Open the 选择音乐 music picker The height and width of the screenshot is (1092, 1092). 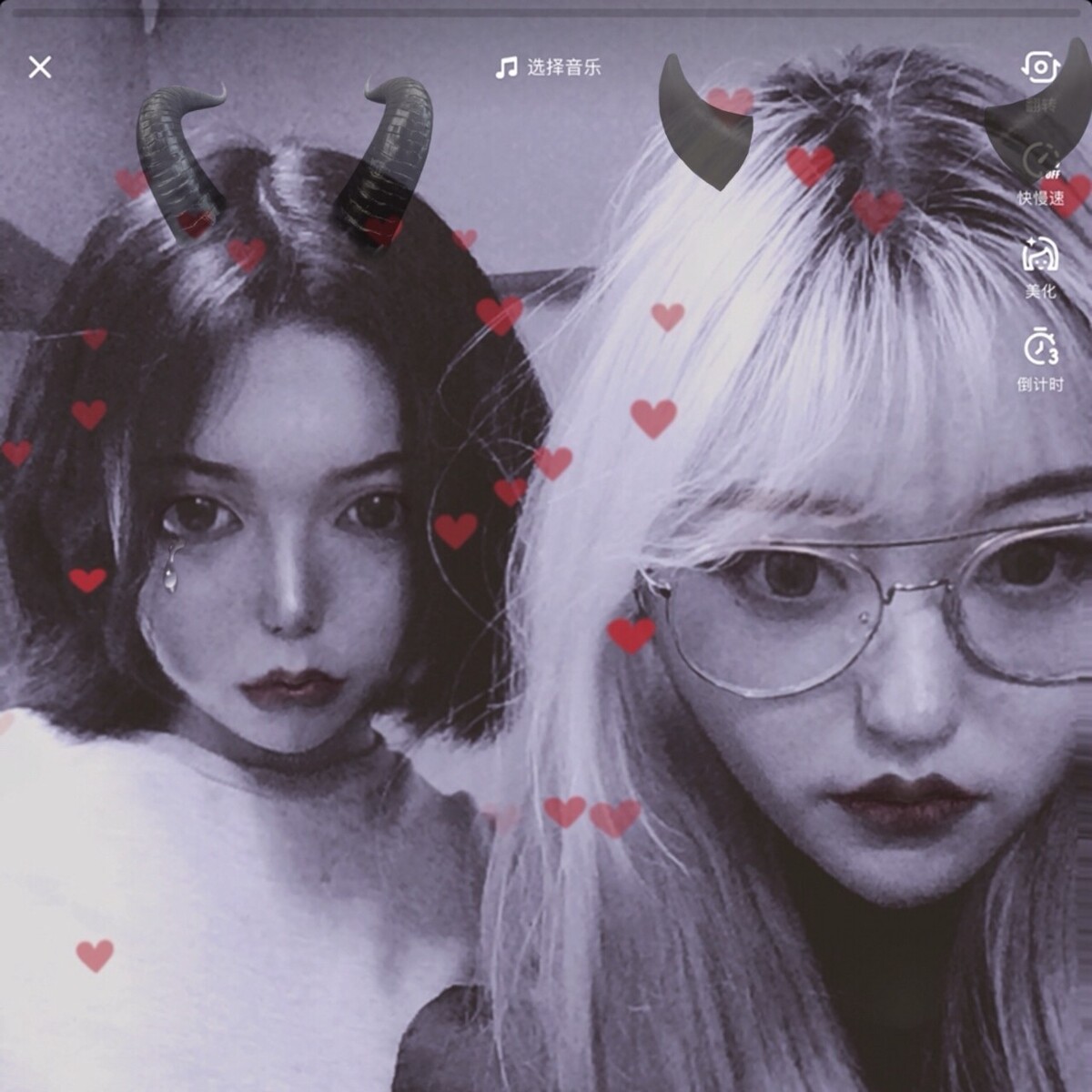548,66
